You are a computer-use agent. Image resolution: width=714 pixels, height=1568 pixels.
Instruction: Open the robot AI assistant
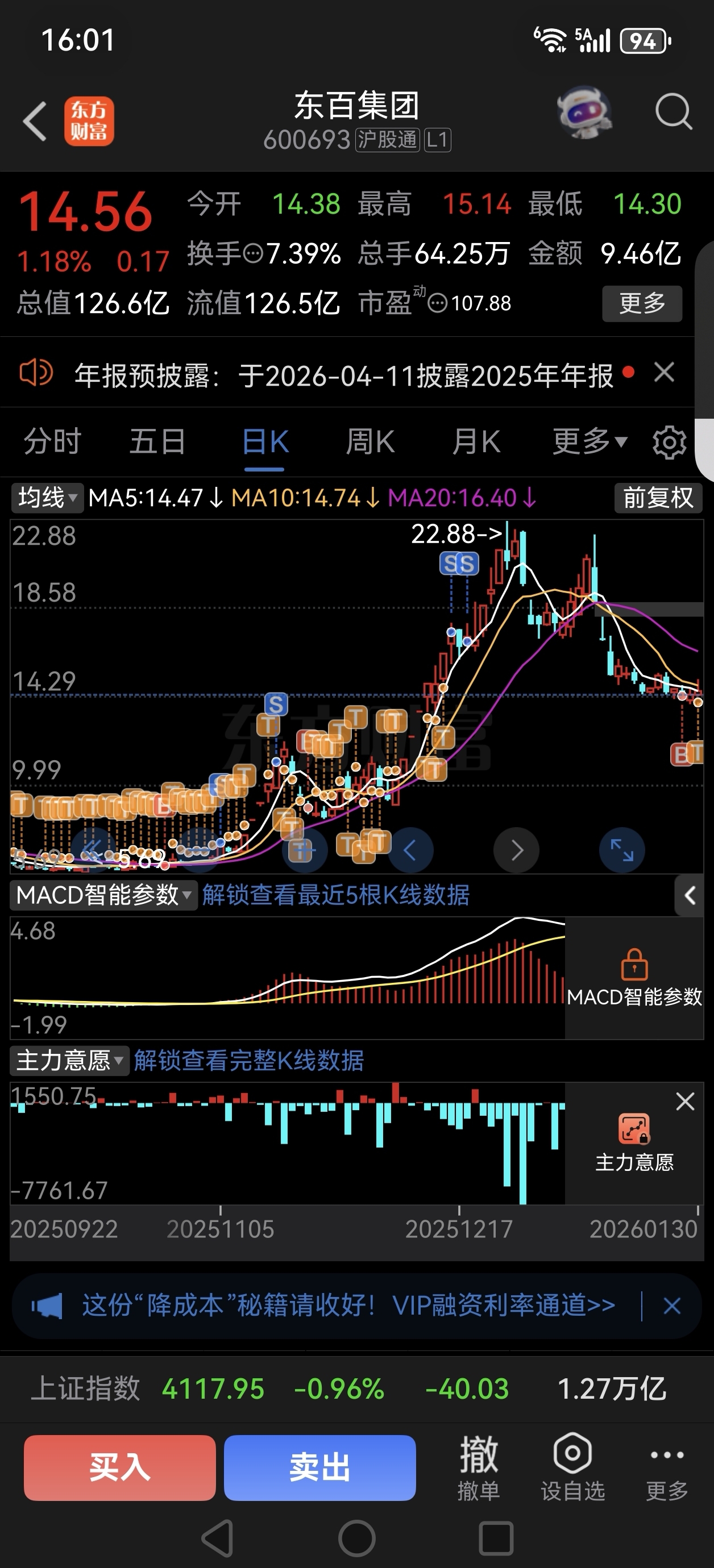(x=584, y=112)
